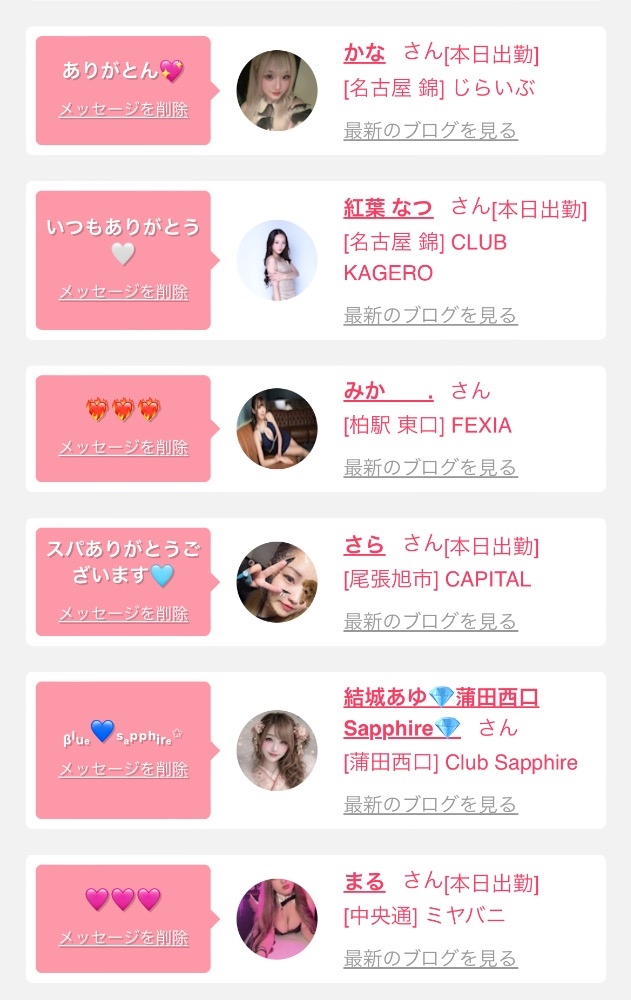View latest blog of みか
The height and width of the screenshot is (1000, 631).
pos(431,467)
